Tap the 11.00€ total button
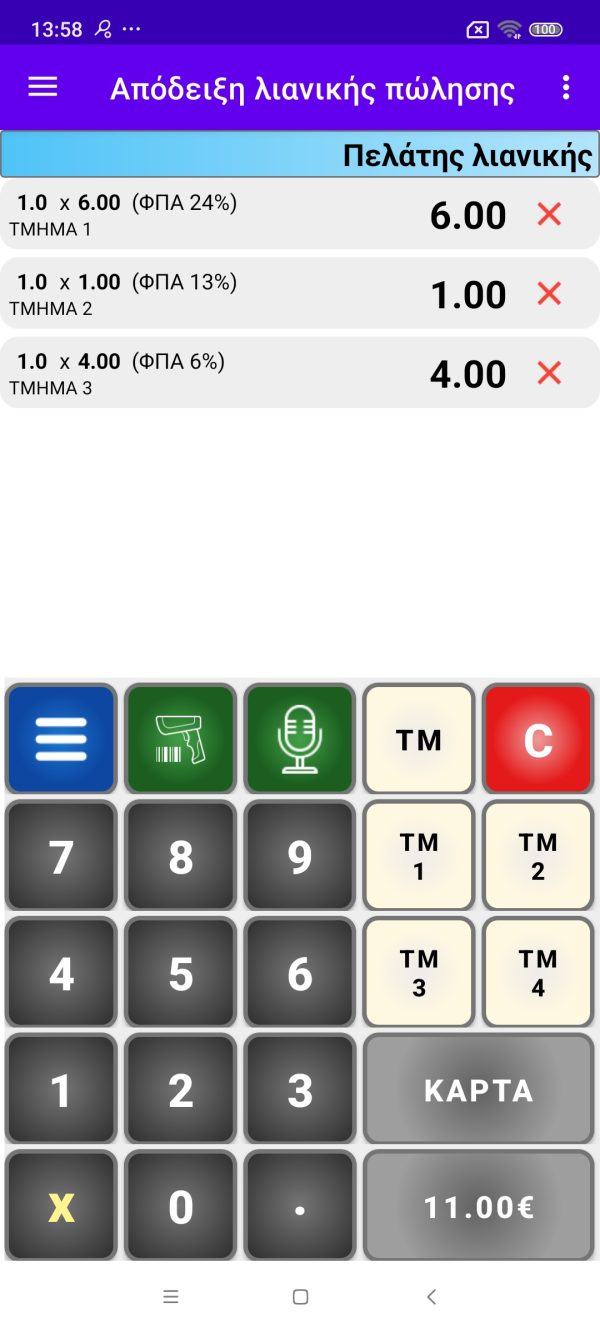Screen dimensions: 600x1333 478,1207
